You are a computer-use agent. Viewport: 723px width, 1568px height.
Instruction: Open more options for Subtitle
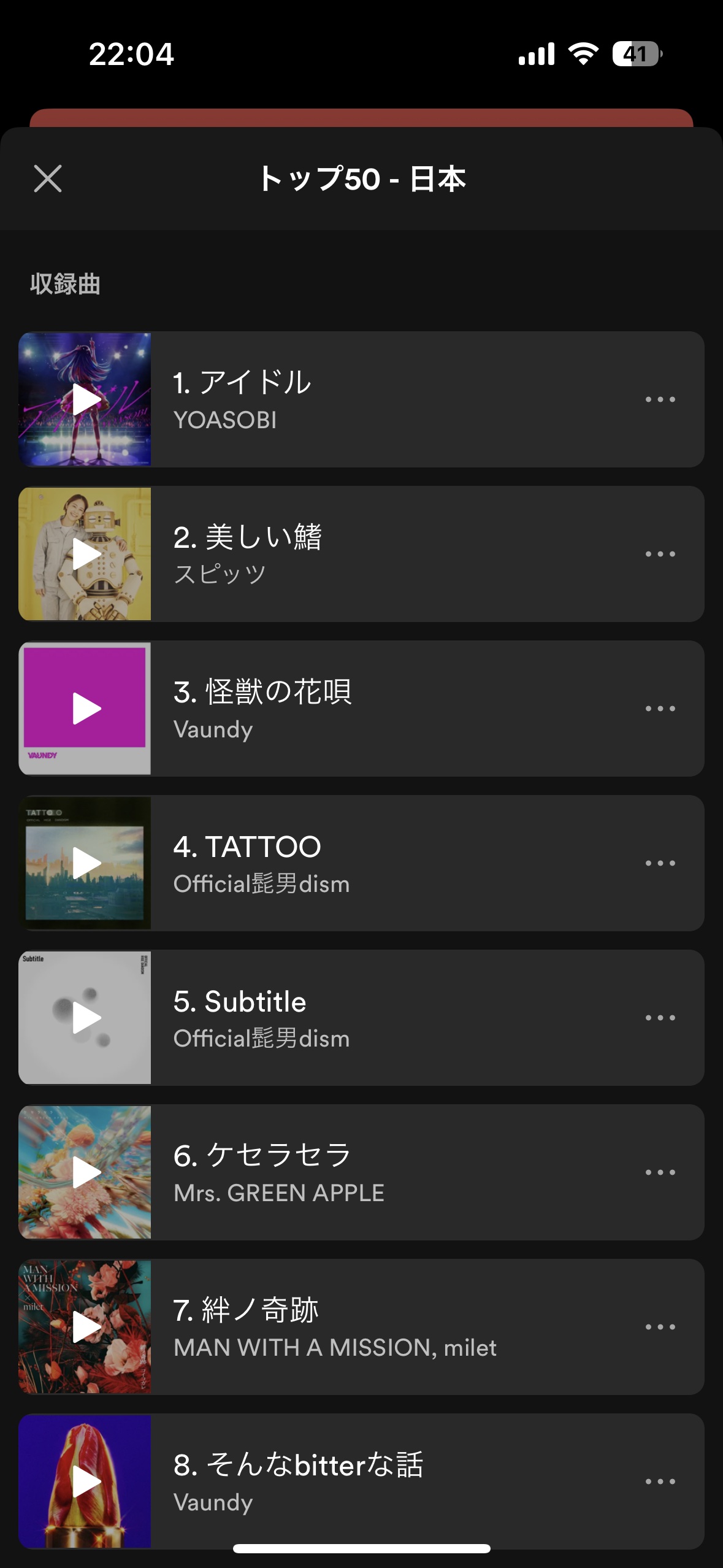click(660, 1018)
